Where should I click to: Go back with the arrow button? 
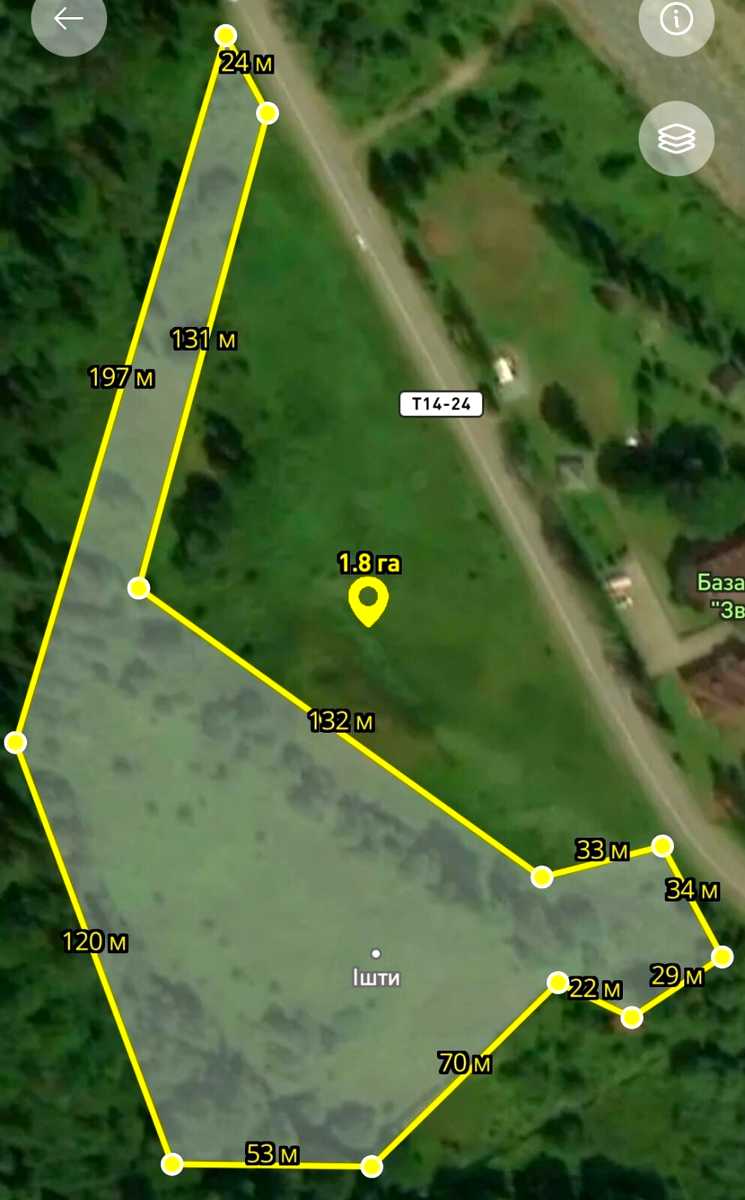coord(68,20)
